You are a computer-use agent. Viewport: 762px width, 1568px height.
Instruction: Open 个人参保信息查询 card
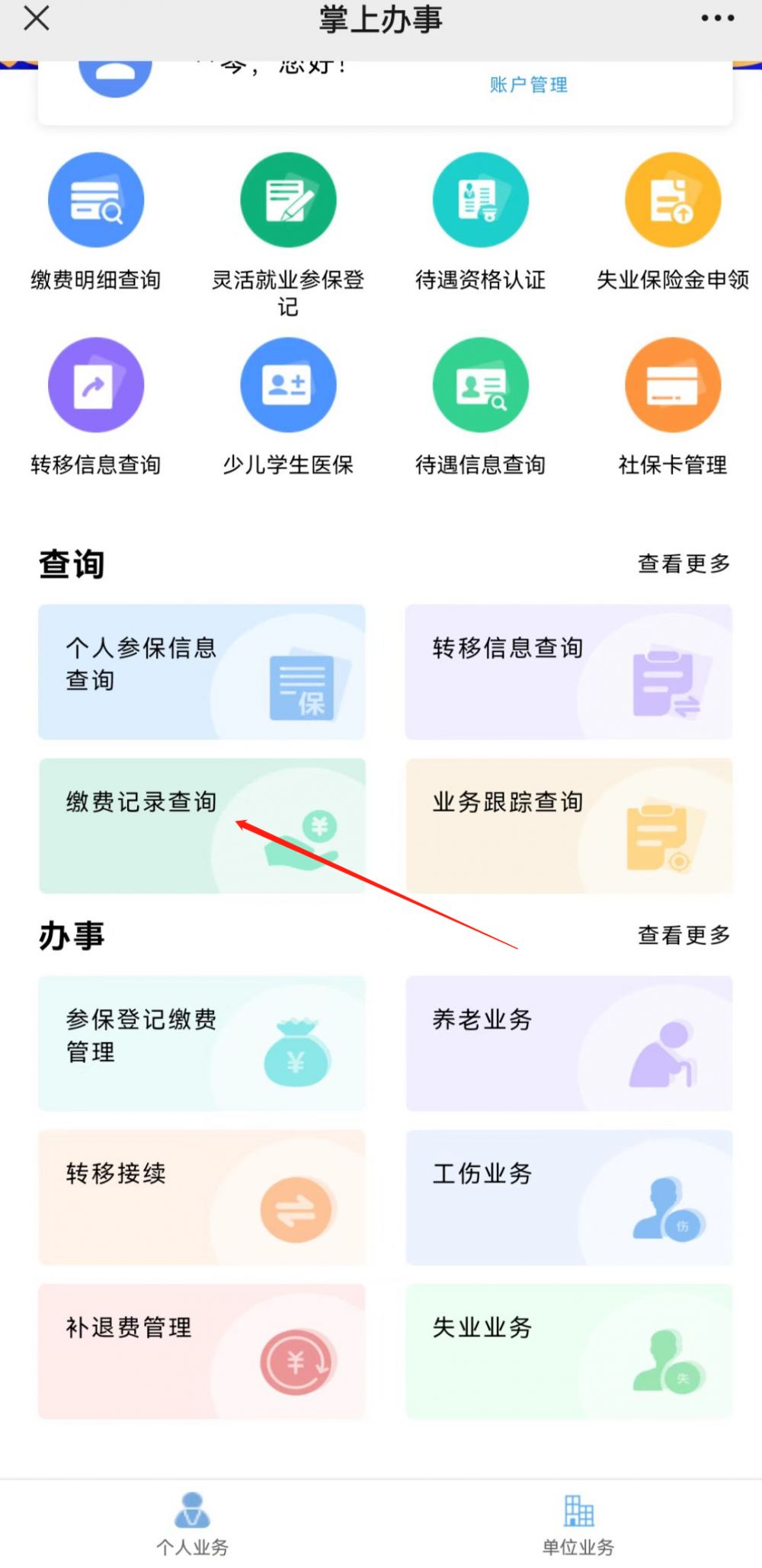point(202,672)
